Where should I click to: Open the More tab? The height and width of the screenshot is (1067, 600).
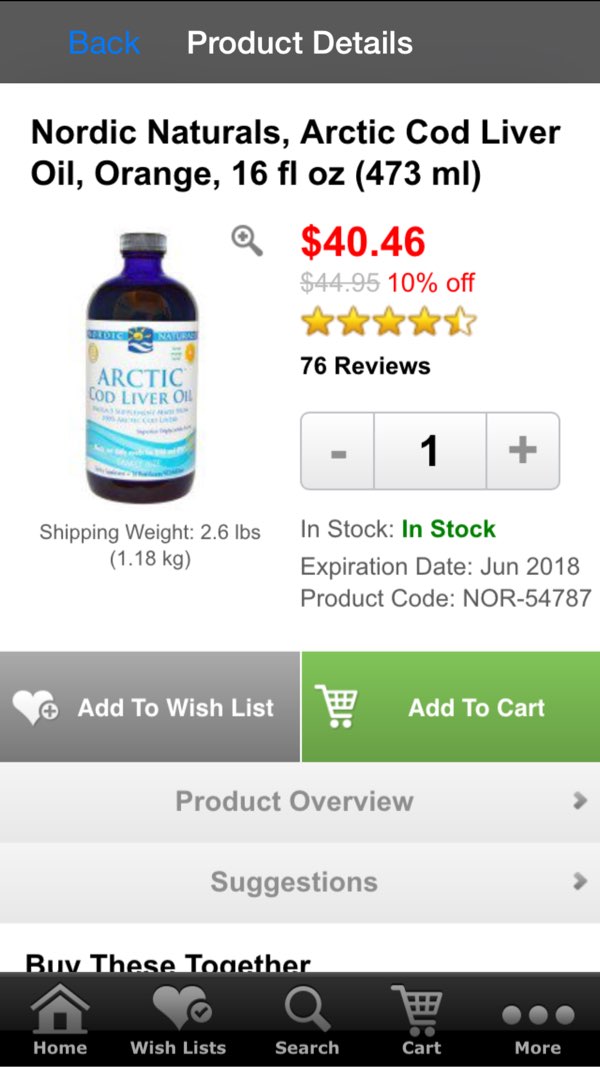coord(537,1021)
